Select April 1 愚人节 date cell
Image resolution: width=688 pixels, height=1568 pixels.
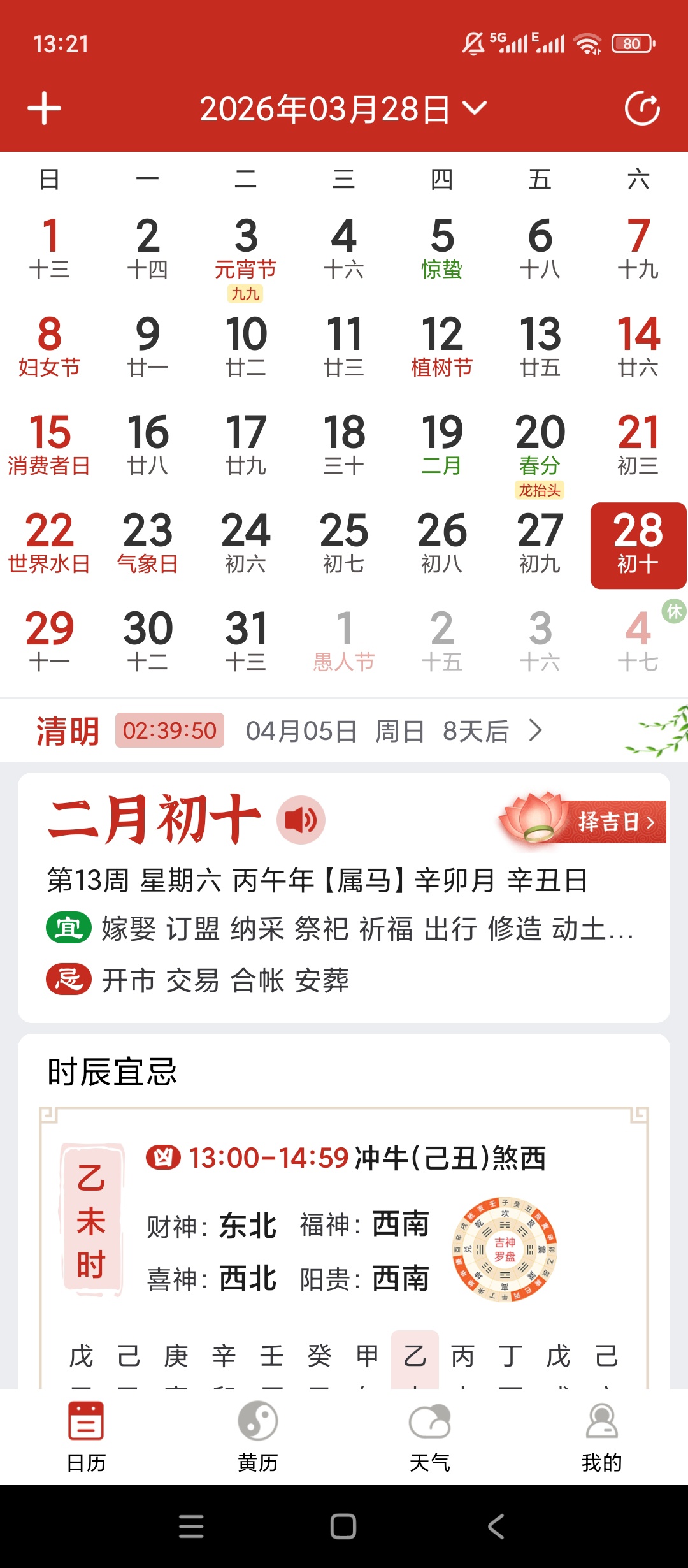[x=345, y=641]
